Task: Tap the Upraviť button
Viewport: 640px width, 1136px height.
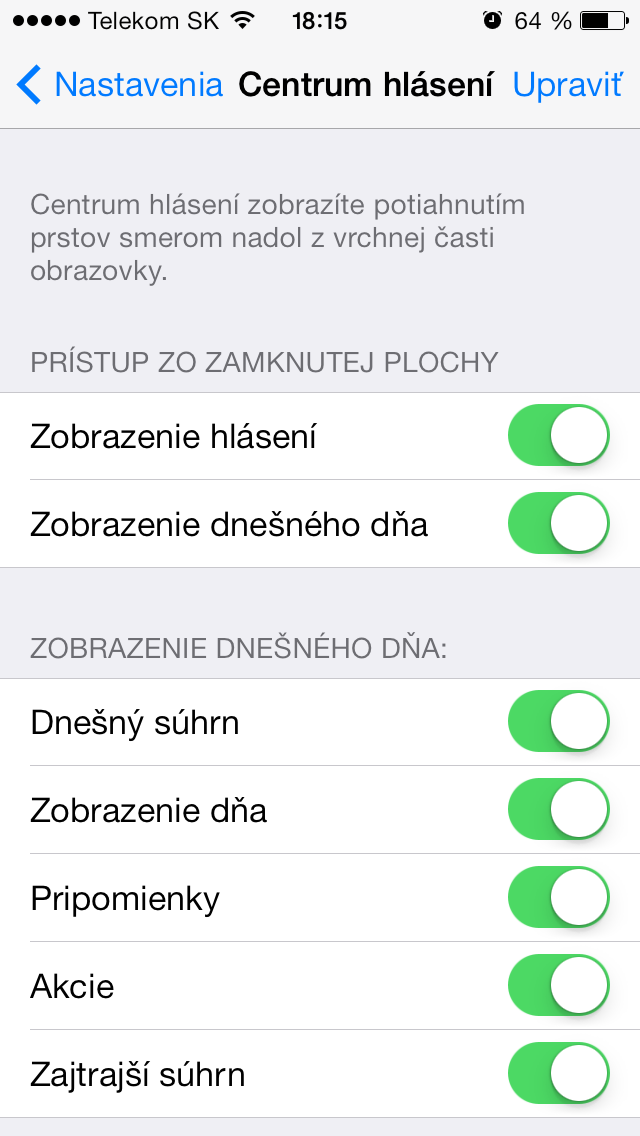Action: [567, 85]
